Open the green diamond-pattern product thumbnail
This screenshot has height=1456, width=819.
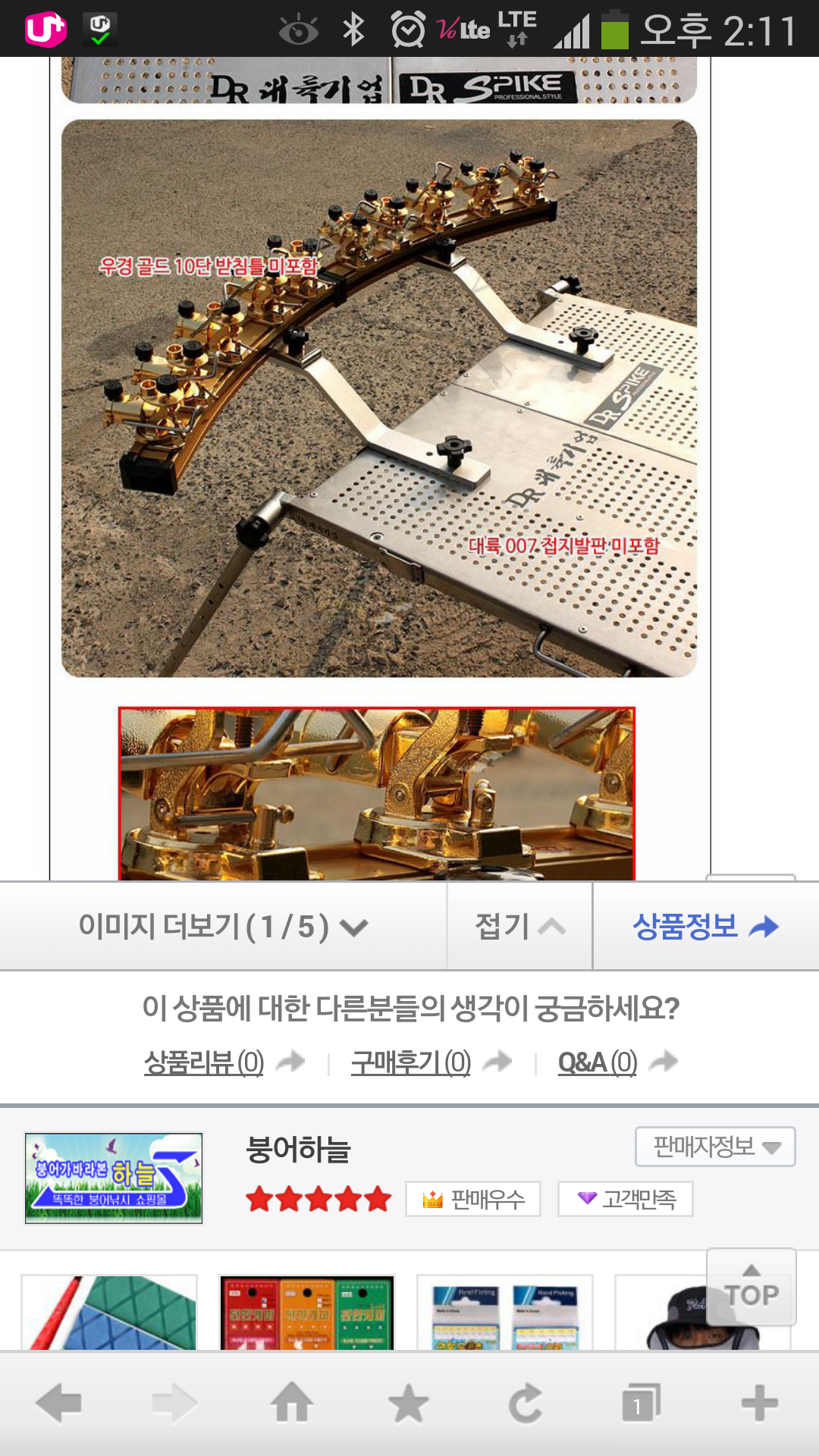click(x=109, y=1313)
